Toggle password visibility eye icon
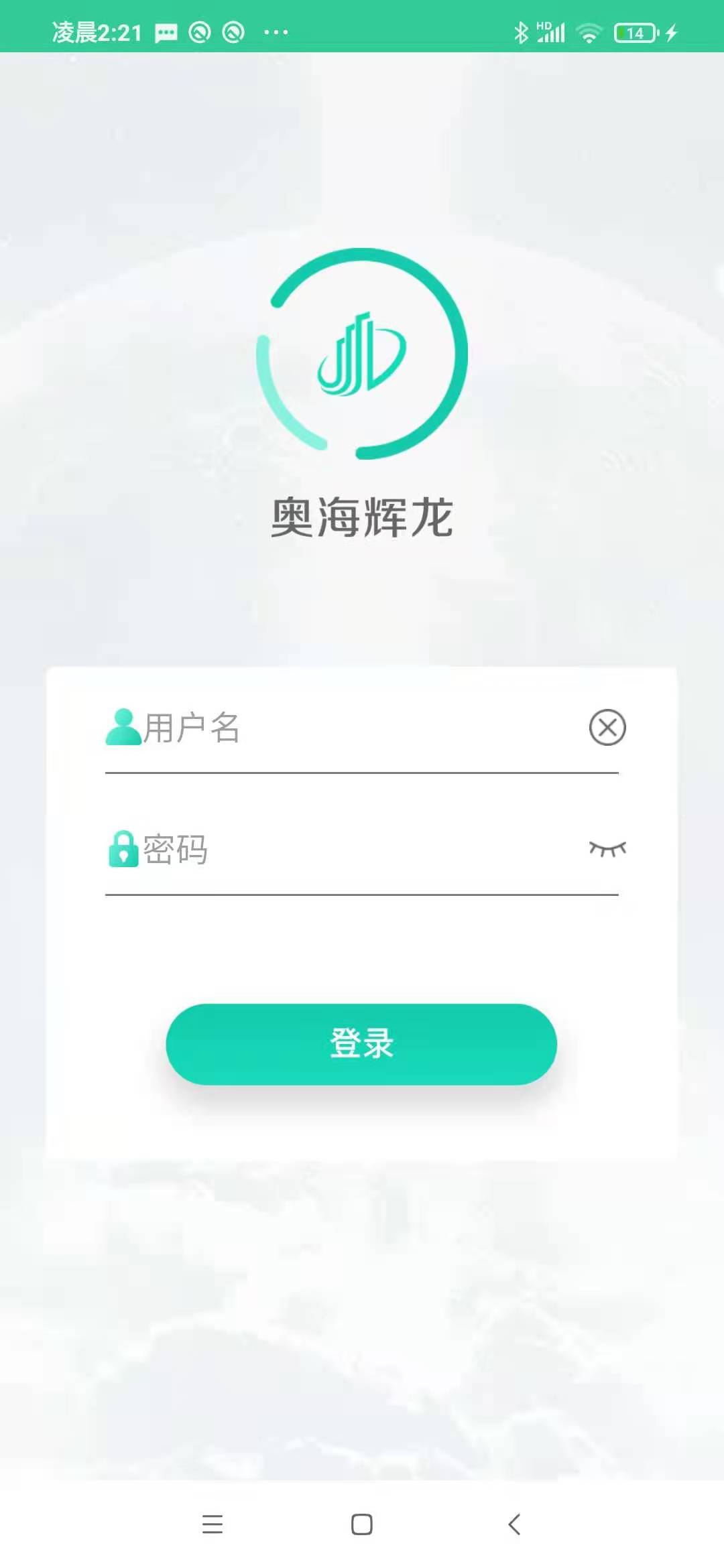 point(607,849)
